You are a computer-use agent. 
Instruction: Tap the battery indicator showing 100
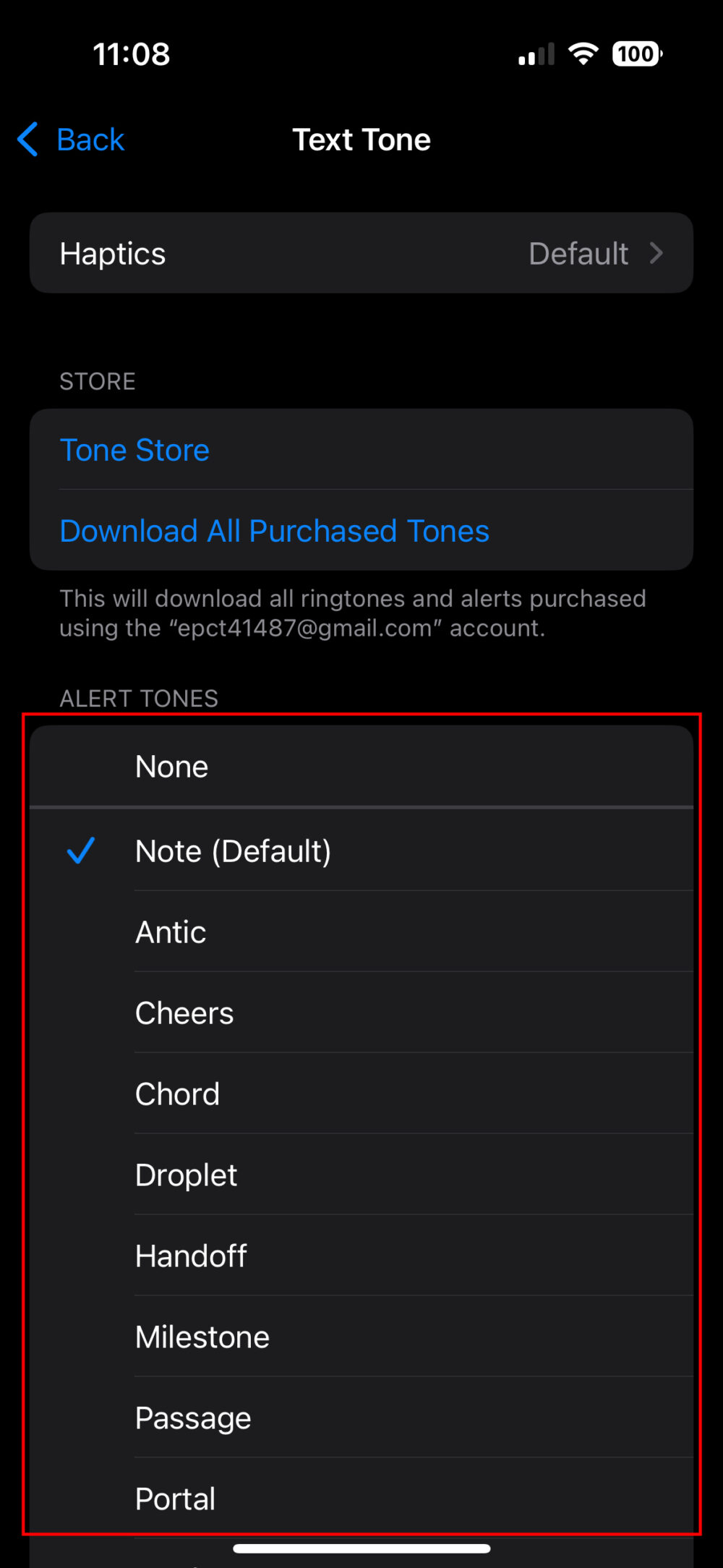click(635, 53)
